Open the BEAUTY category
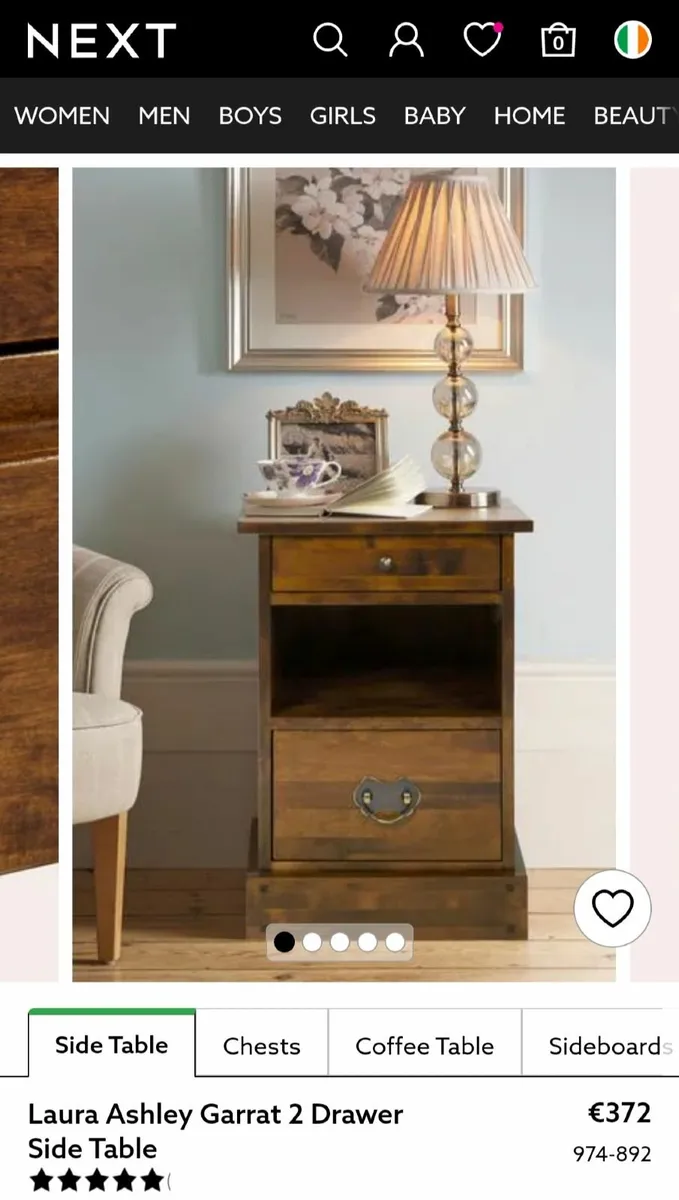 coord(634,116)
